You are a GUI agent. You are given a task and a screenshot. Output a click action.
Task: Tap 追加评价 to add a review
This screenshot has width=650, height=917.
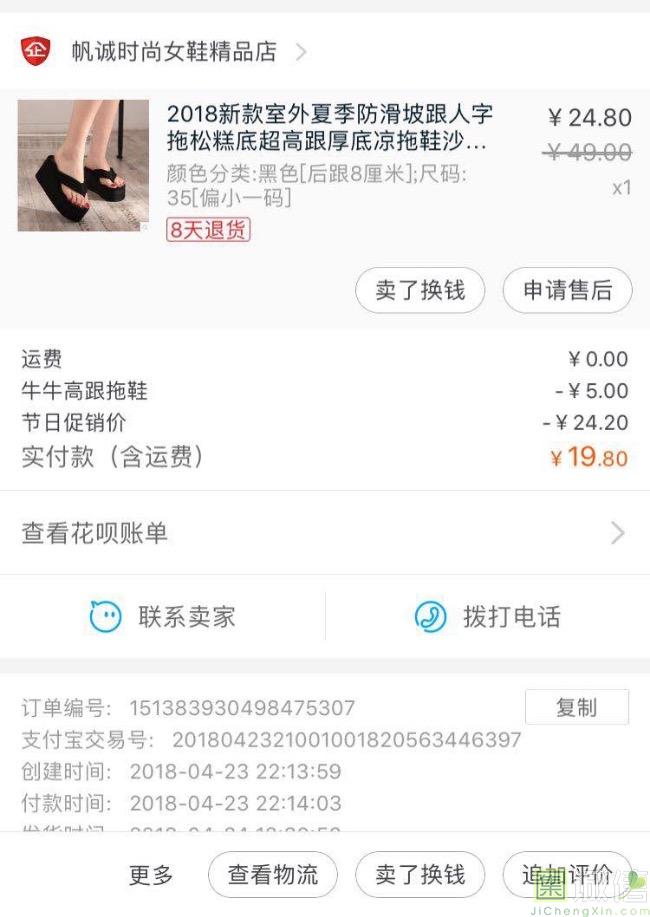point(567,875)
